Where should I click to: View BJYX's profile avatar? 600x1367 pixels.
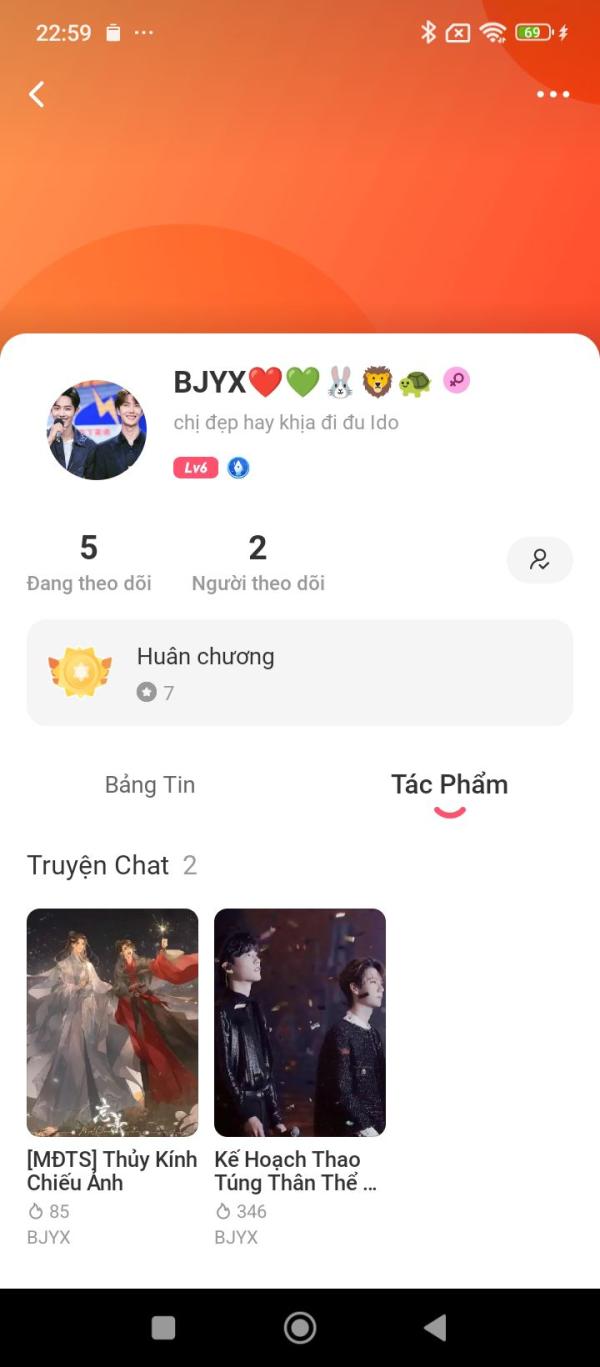pyautogui.click(x=97, y=430)
